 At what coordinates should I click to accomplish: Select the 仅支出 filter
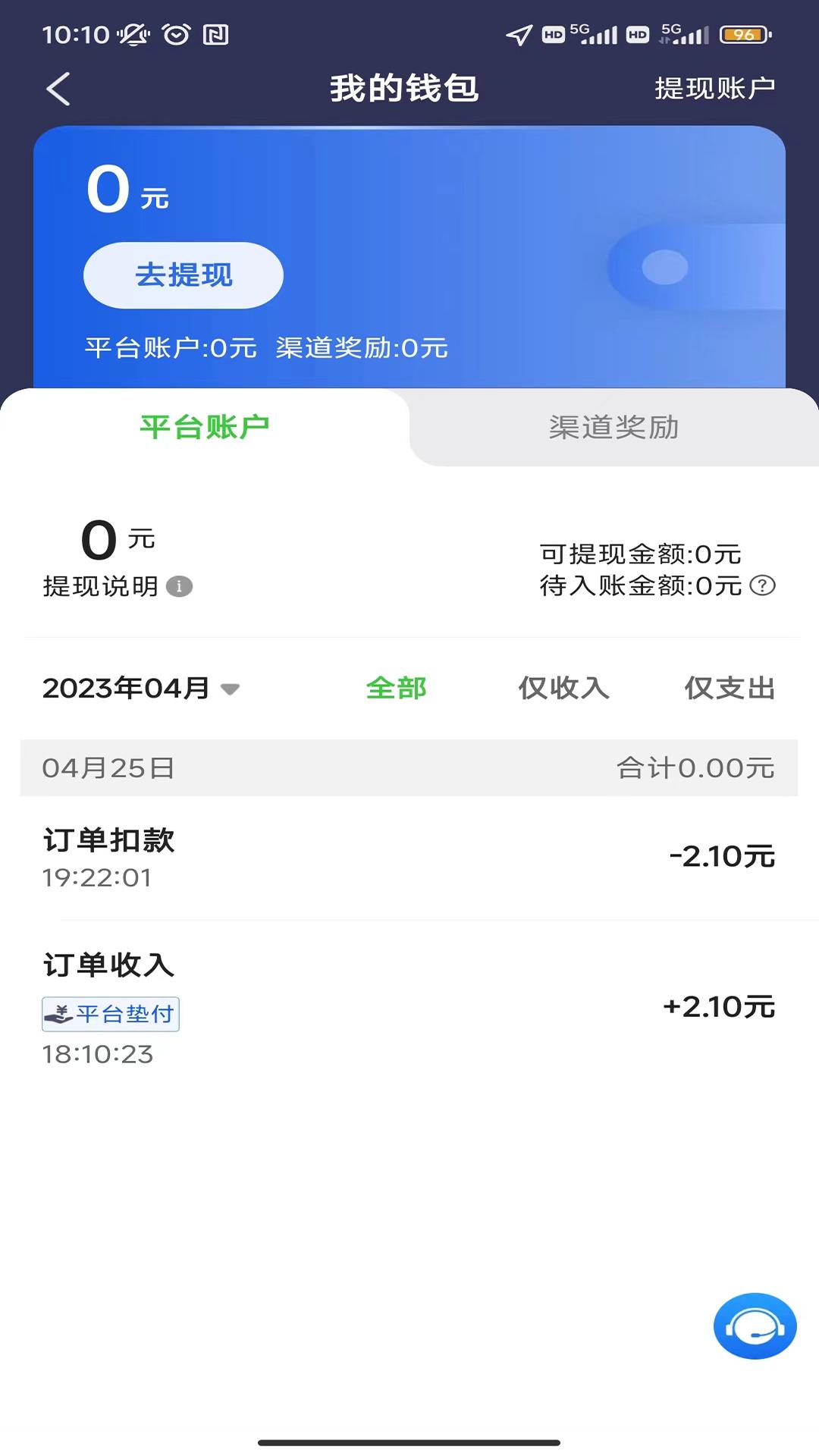point(730,689)
